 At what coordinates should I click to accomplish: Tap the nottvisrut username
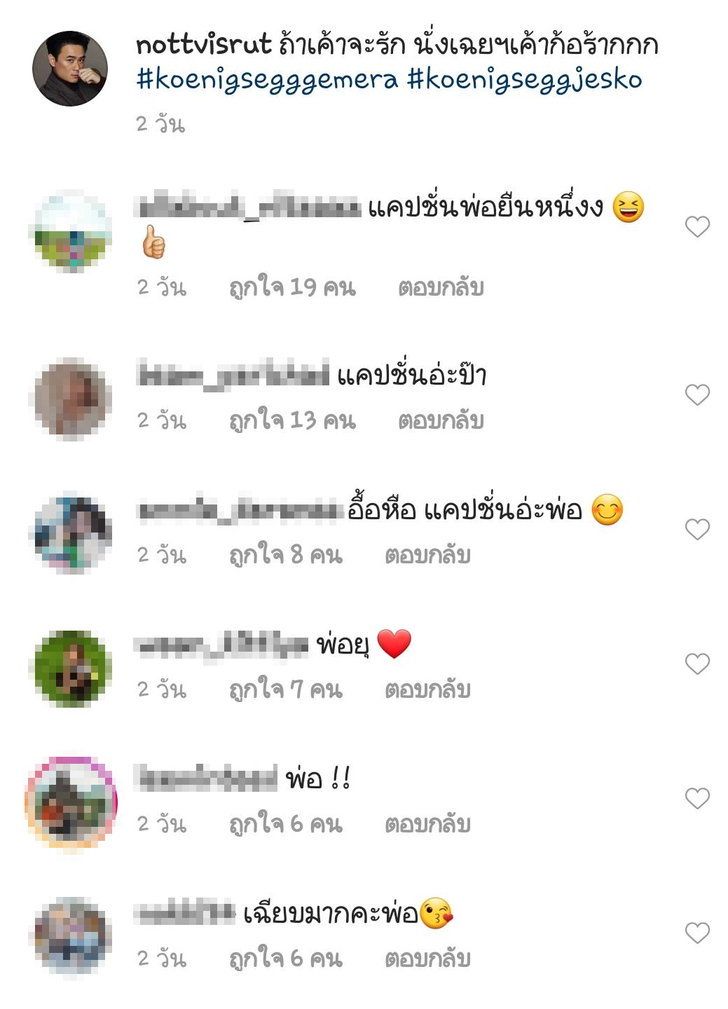pos(203,44)
